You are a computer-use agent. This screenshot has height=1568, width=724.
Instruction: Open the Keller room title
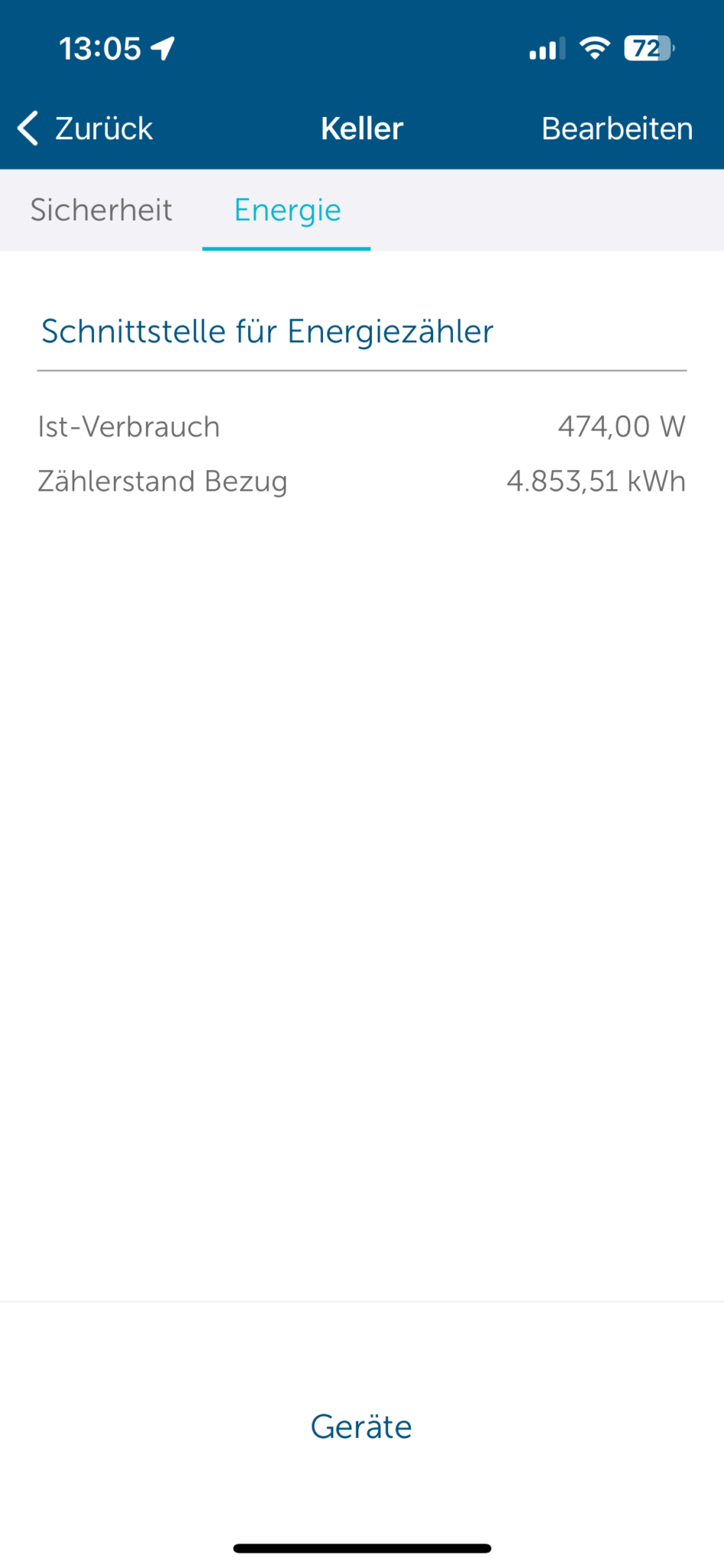[361, 128]
